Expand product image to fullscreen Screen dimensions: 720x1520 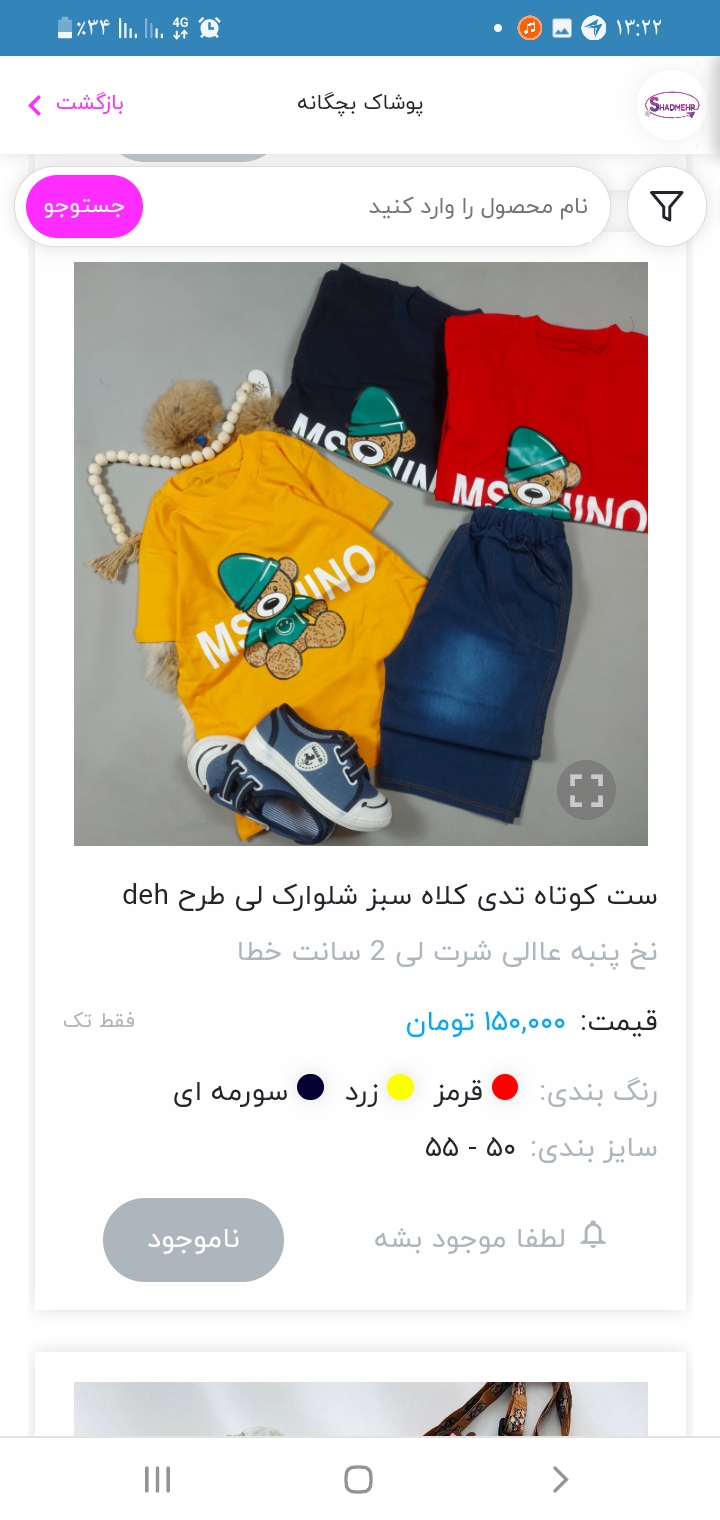point(586,790)
